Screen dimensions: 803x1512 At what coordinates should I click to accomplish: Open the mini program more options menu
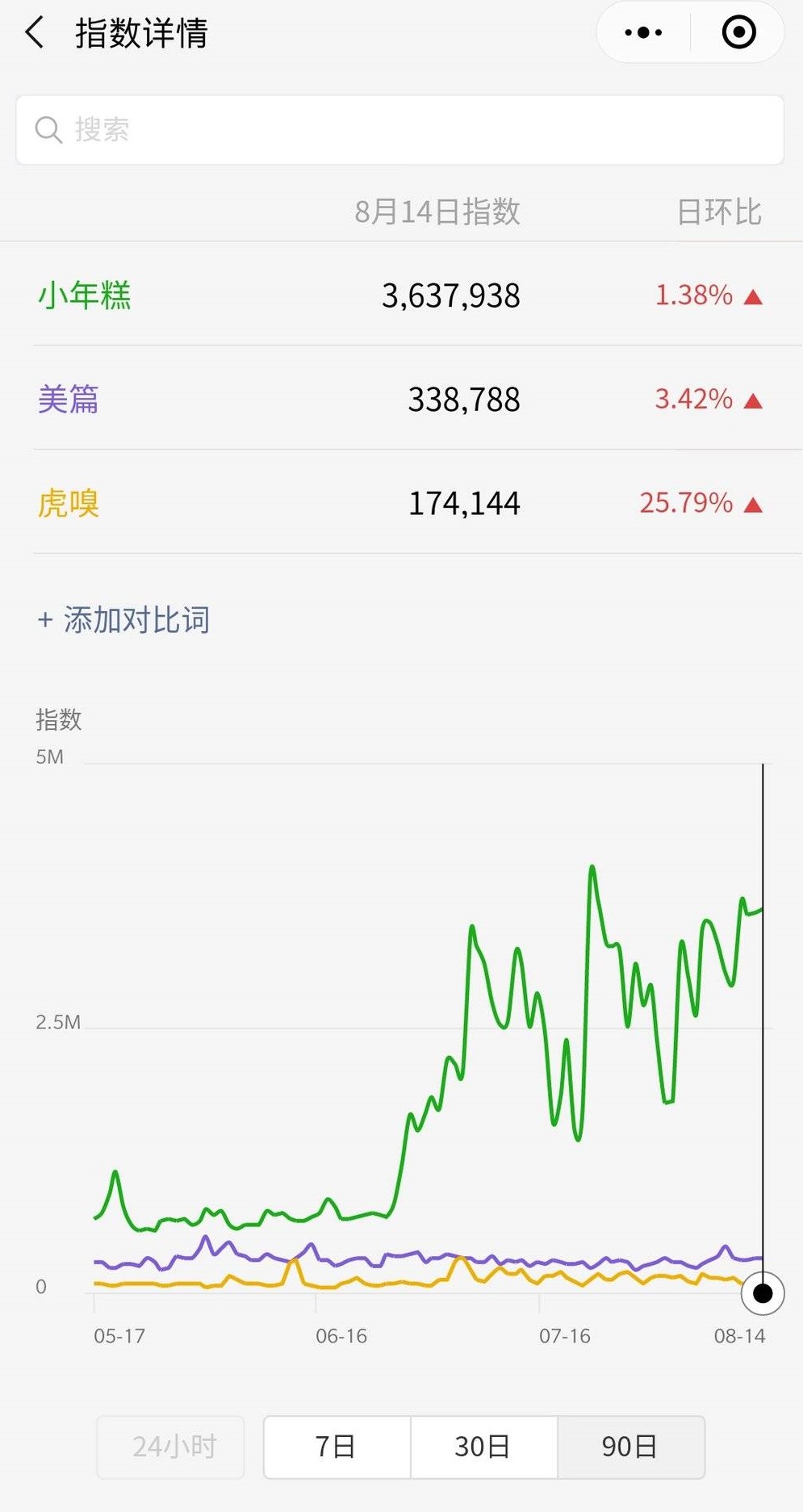point(643,33)
